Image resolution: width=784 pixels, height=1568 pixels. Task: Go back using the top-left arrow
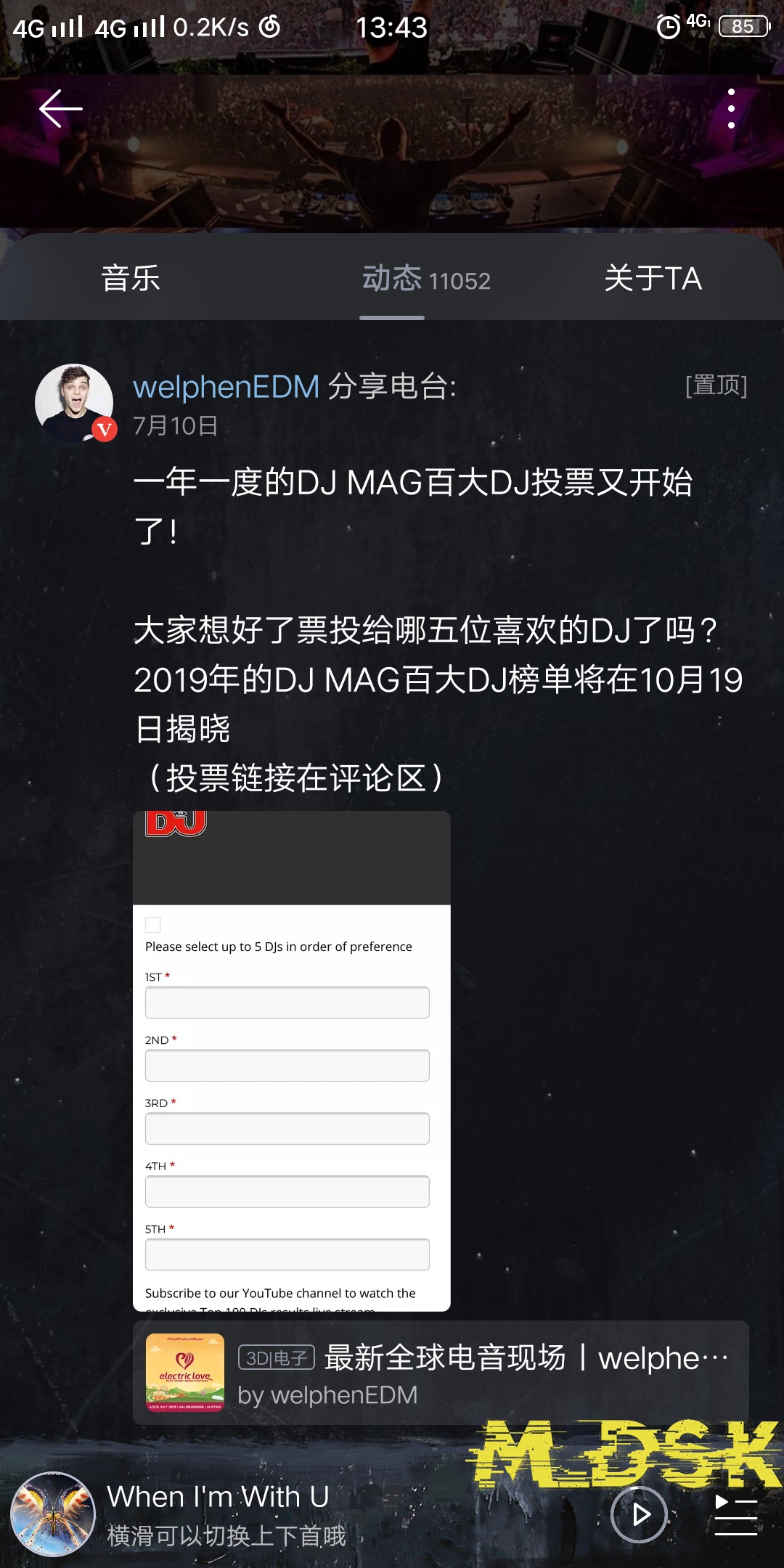point(60,109)
